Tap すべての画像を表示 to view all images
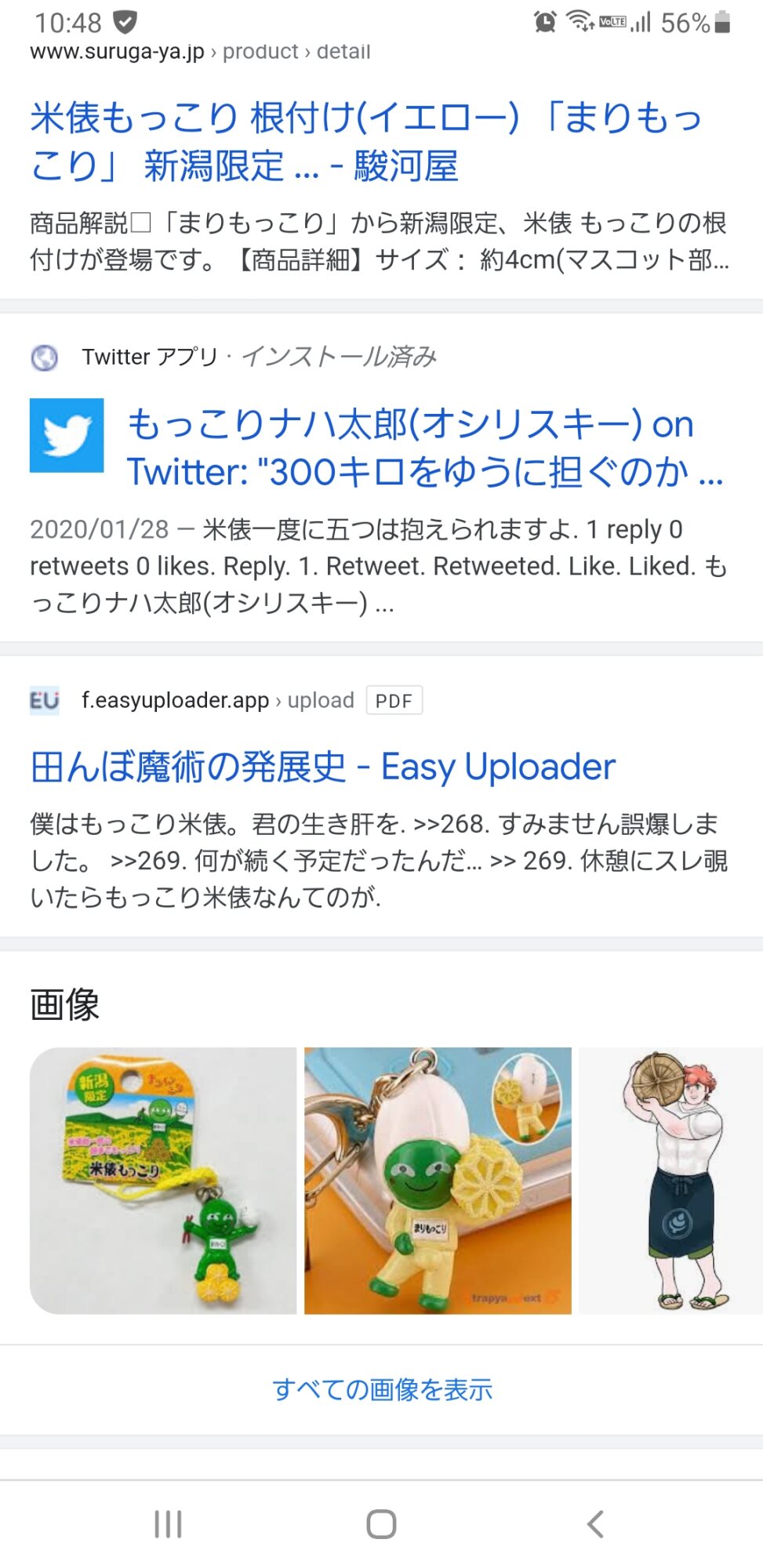The width and height of the screenshot is (763, 1568). pos(382,1389)
